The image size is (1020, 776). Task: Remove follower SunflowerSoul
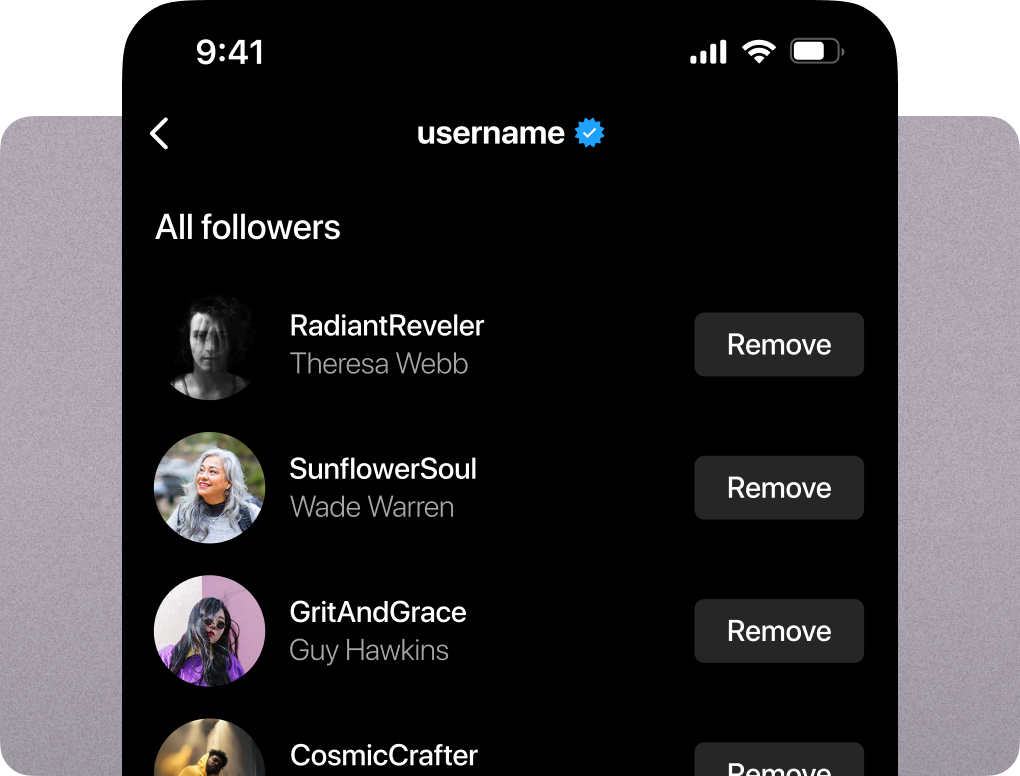click(779, 488)
